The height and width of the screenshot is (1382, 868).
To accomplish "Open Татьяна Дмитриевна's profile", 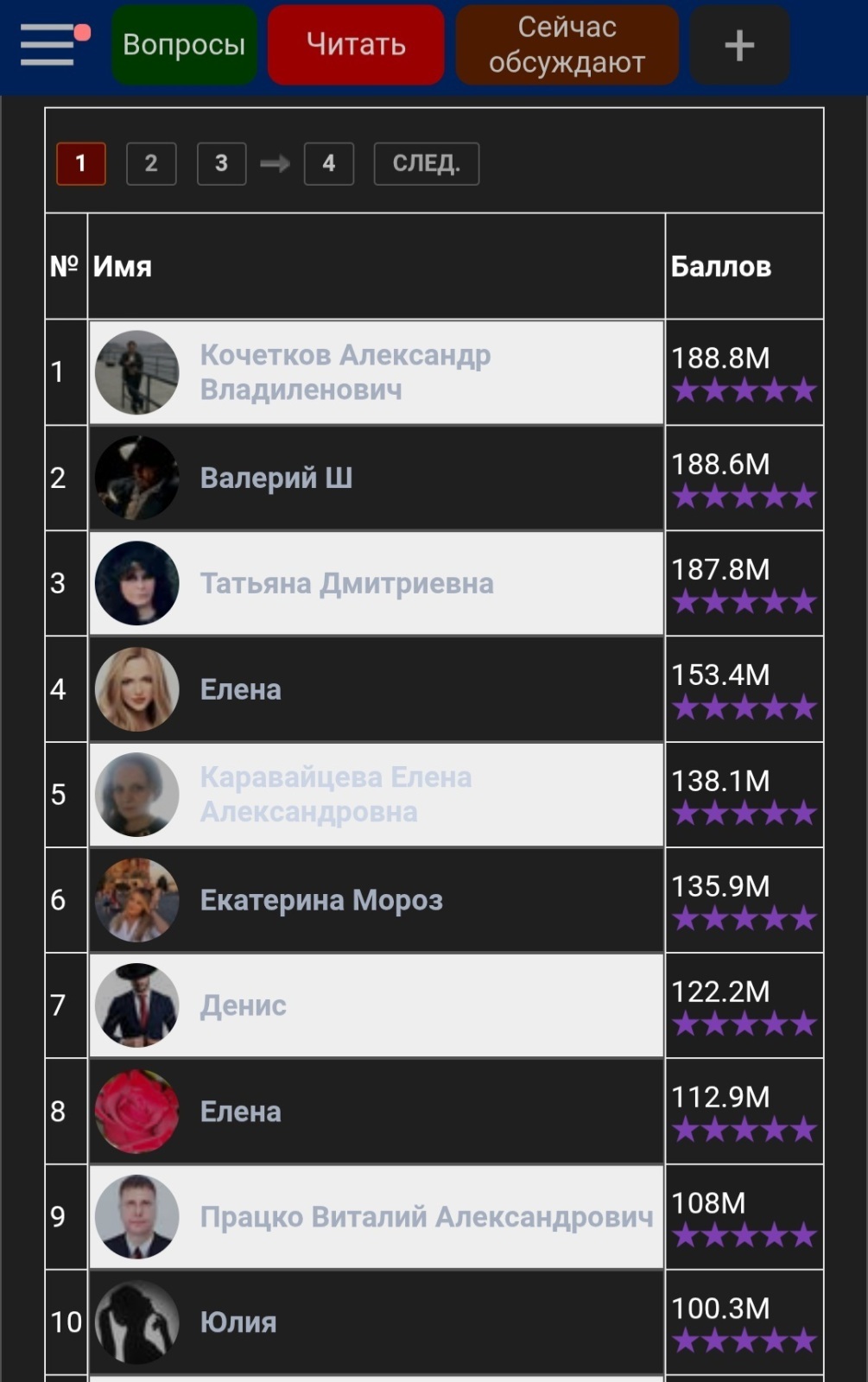I will coord(346,584).
